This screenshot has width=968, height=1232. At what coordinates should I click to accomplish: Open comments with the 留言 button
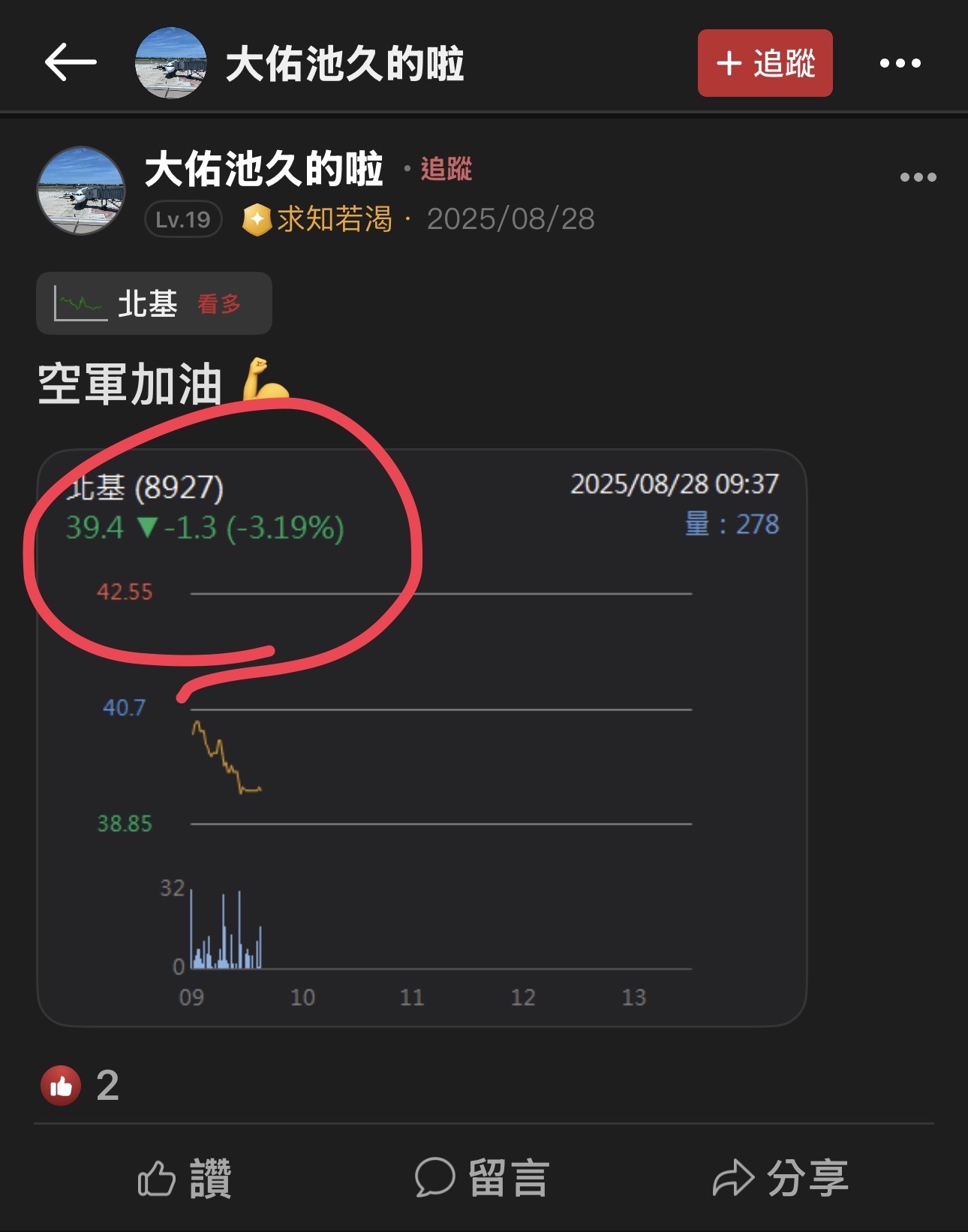(482, 1177)
